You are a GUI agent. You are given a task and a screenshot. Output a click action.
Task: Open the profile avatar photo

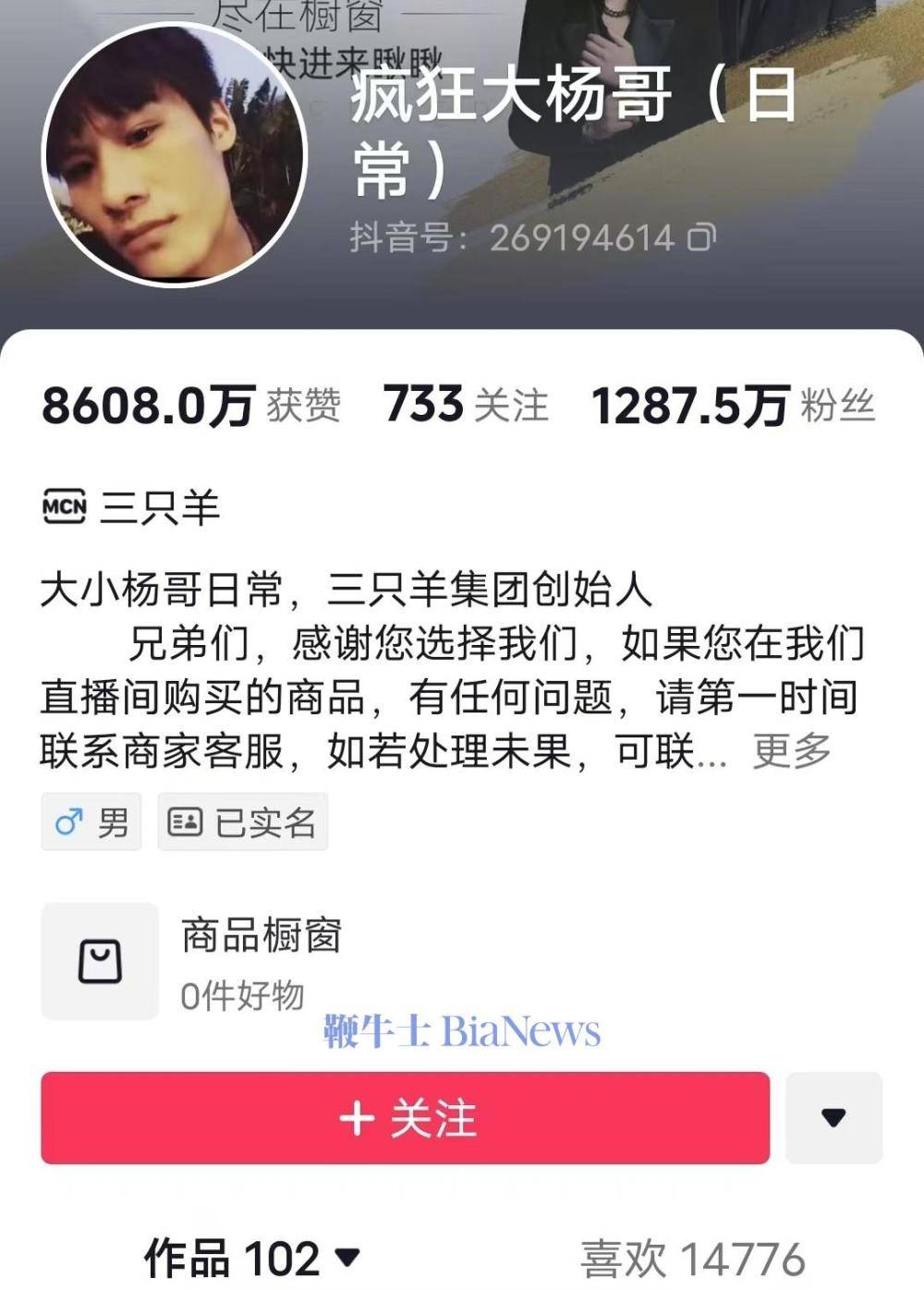(174, 153)
